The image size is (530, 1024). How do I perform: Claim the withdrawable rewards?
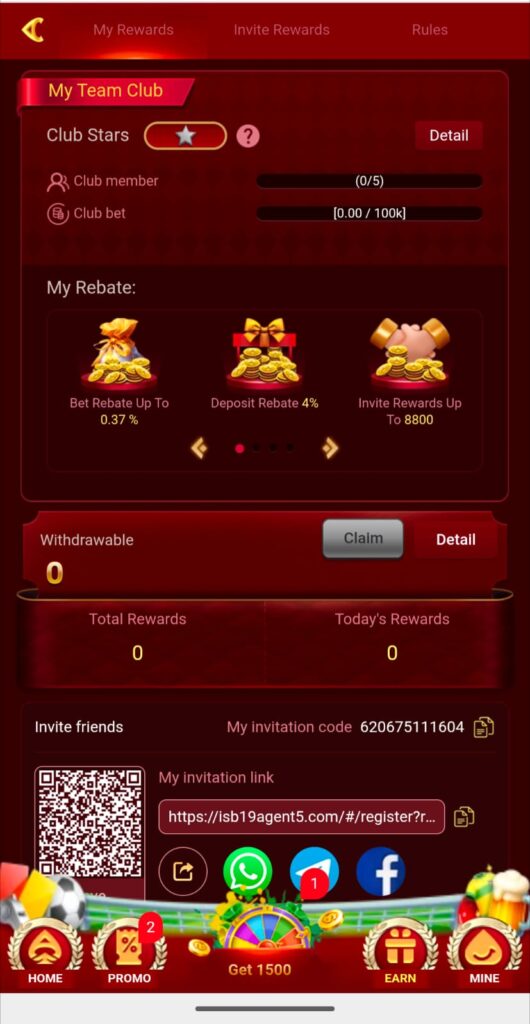pyautogui.click(x=363, y=539)
